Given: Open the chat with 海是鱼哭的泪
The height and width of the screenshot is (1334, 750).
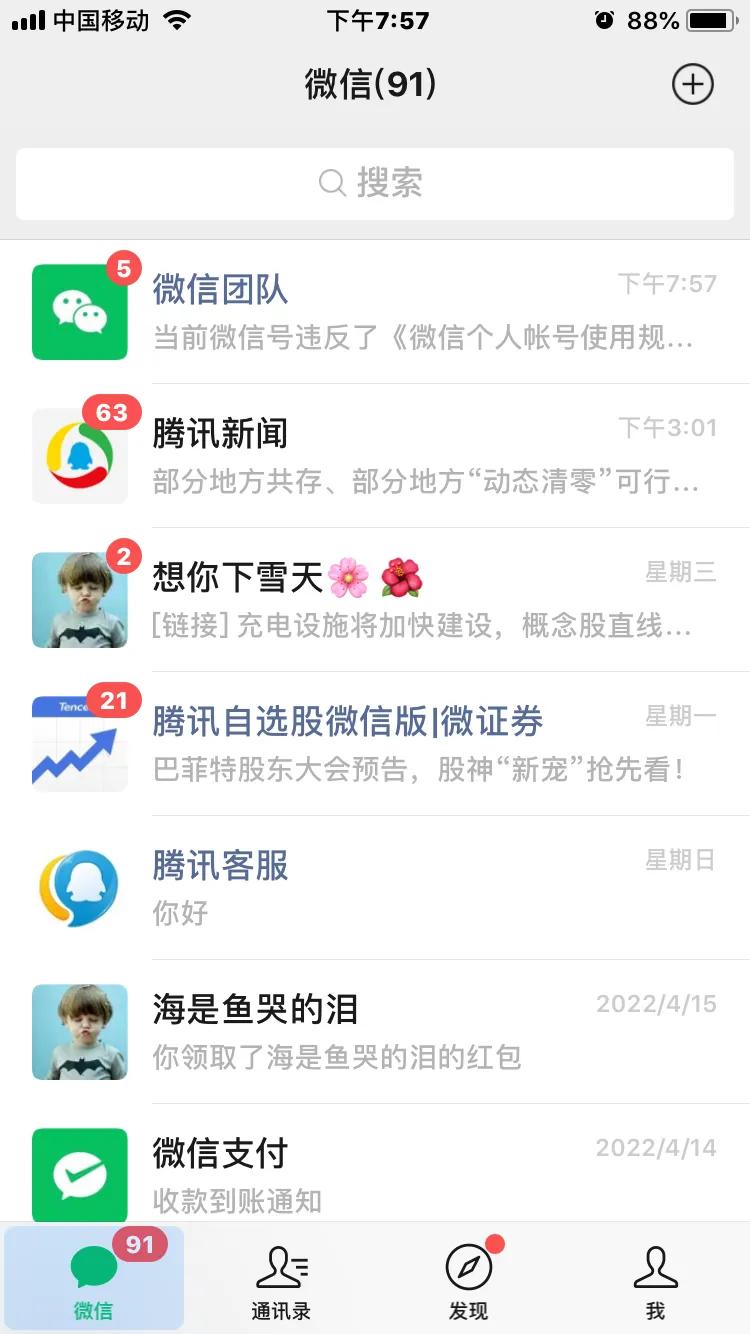Looking at the screenshot, I should coord(375,1032).
